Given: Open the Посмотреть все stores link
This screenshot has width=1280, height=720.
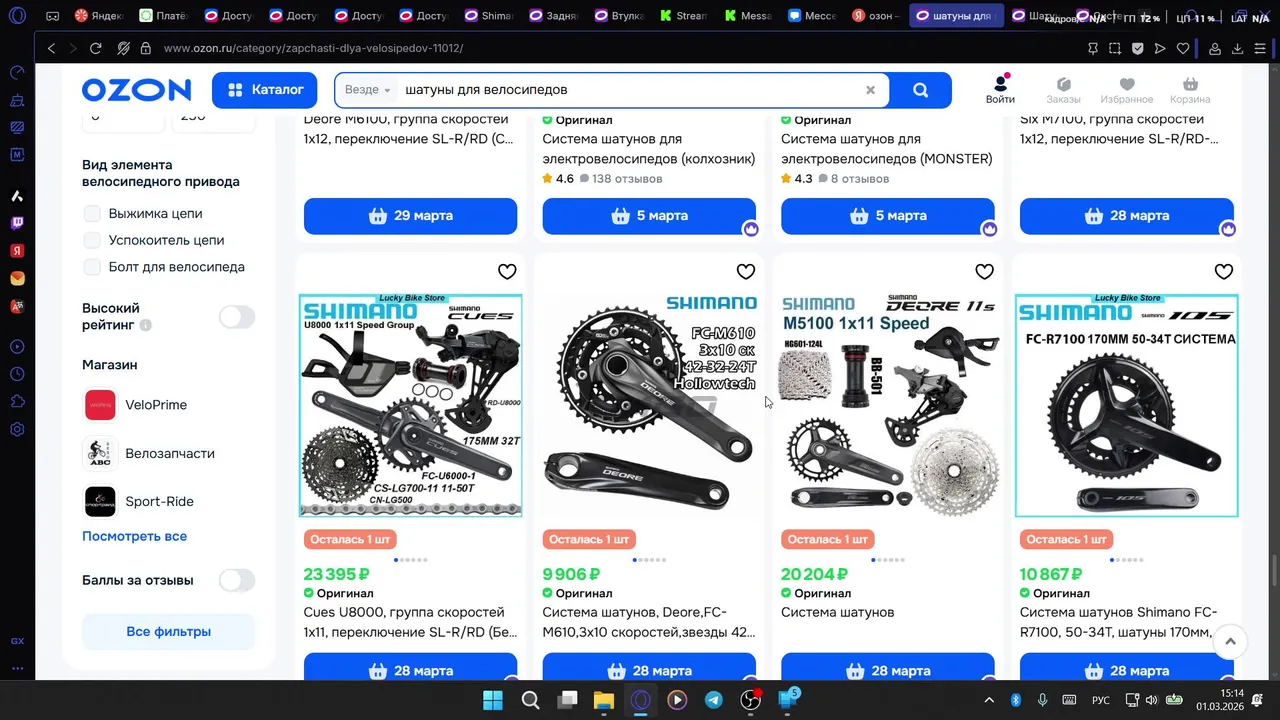Looking at the screenshot, I should [x=134, y=536].
